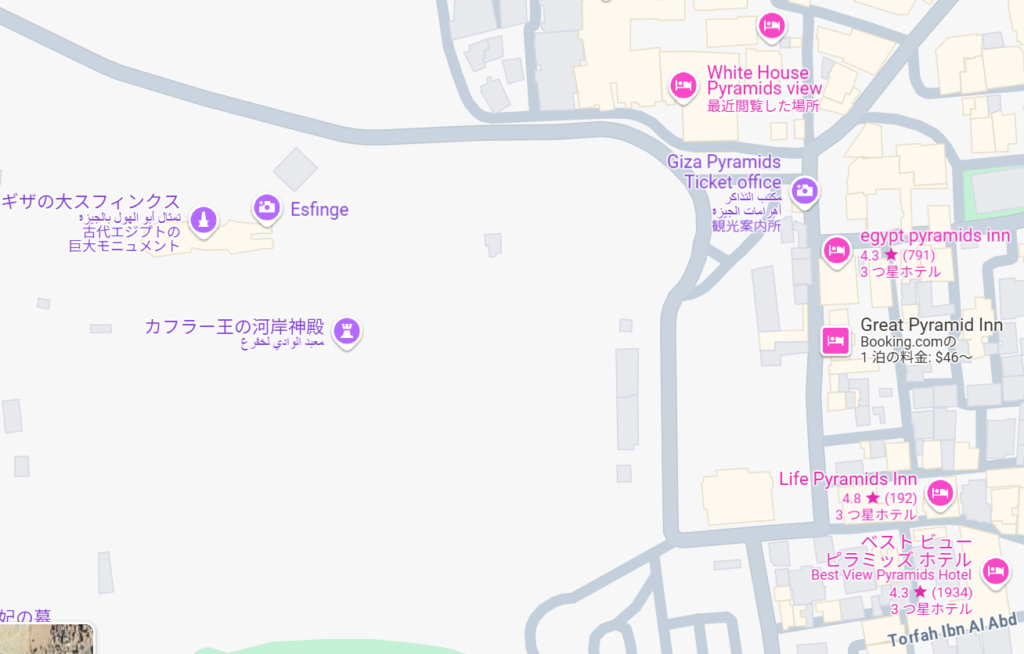The image size is (1024, 654).
Task: Select the Best View Pyramids Hotel pin
Action: [x=994, y=572]
